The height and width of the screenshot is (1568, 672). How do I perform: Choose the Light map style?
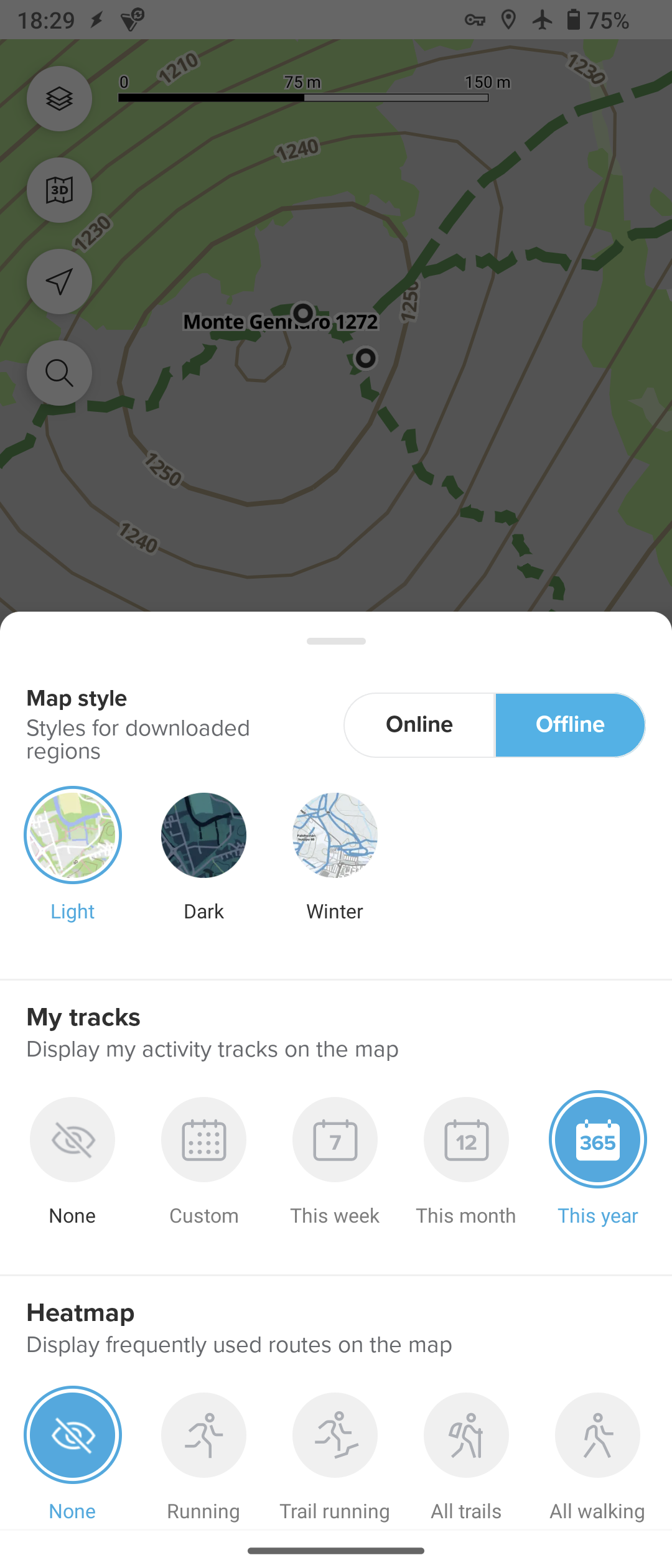tap(73, 835)
